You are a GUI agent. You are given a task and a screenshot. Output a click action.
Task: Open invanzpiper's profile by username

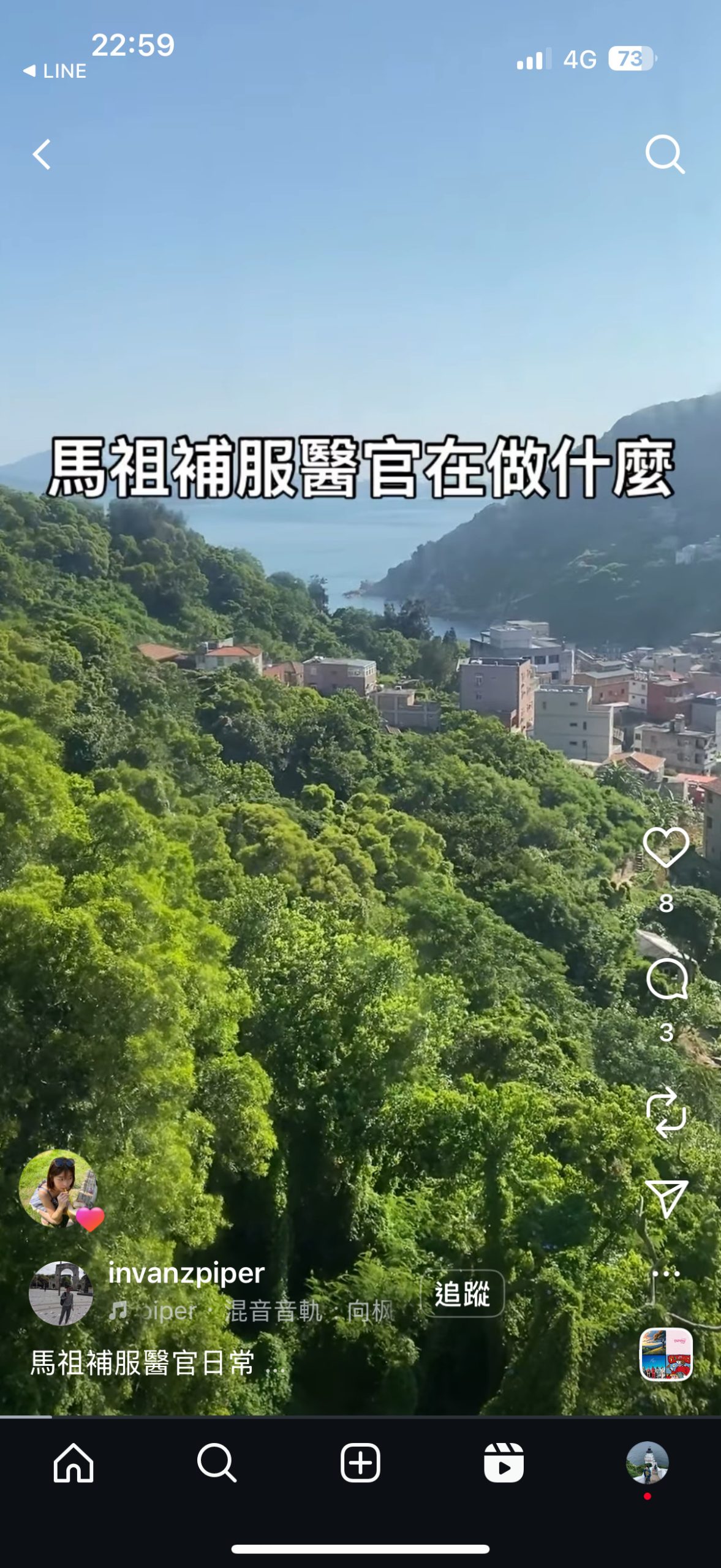(186, 1273)
